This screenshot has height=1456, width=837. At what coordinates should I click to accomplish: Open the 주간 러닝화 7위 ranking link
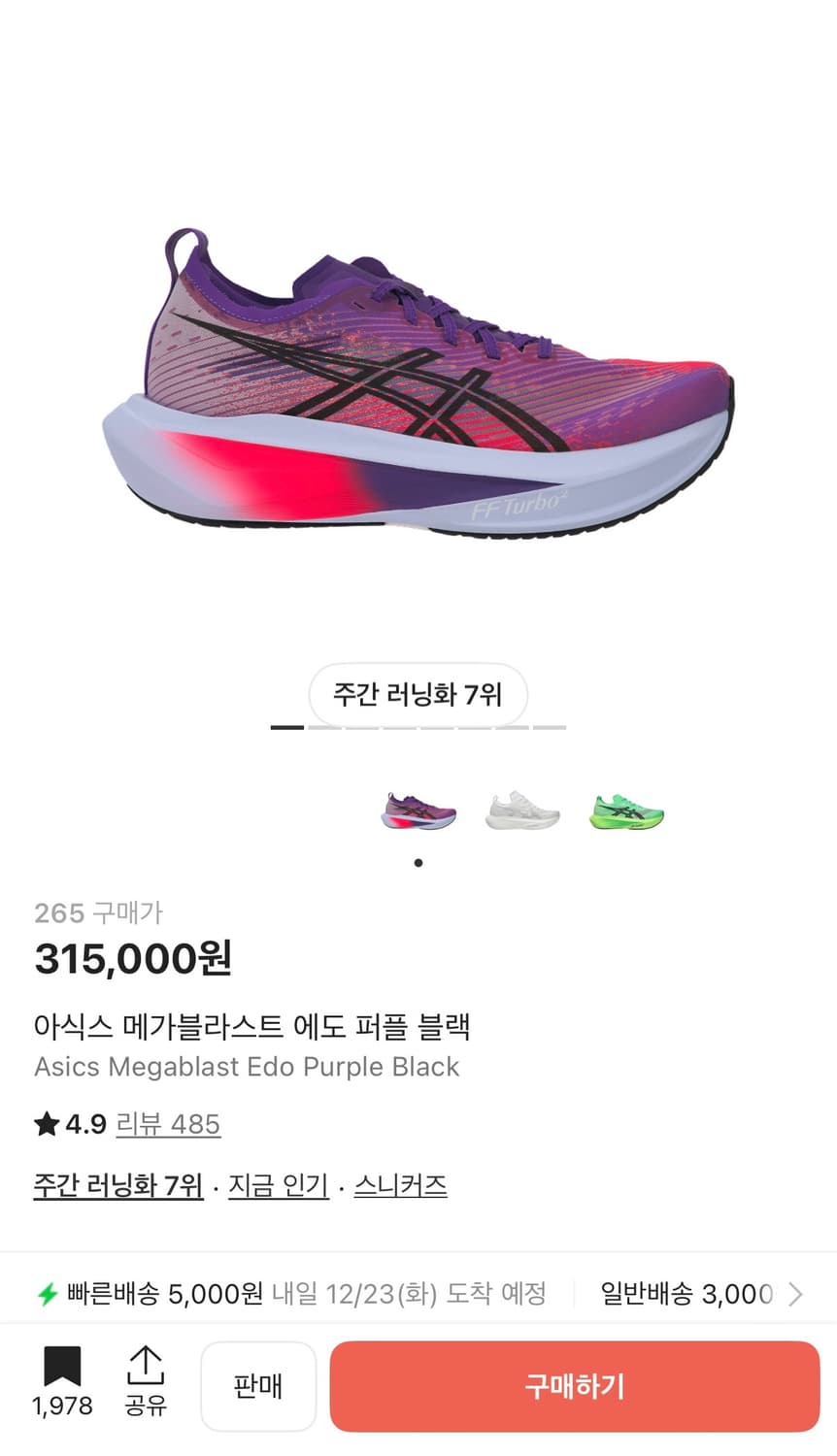[117, 1184]
